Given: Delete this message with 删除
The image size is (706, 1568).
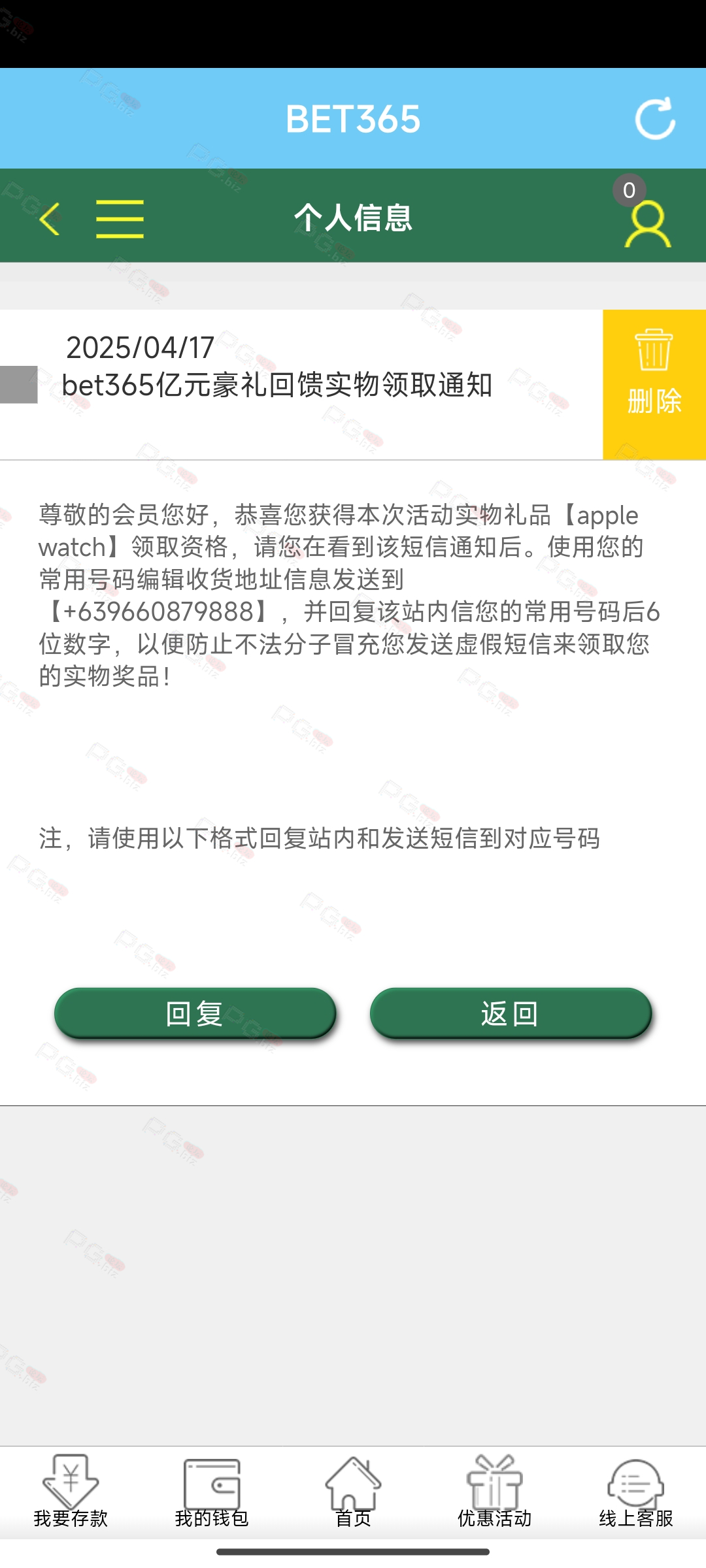Looking at the screenshot, I should pos(654,384).
